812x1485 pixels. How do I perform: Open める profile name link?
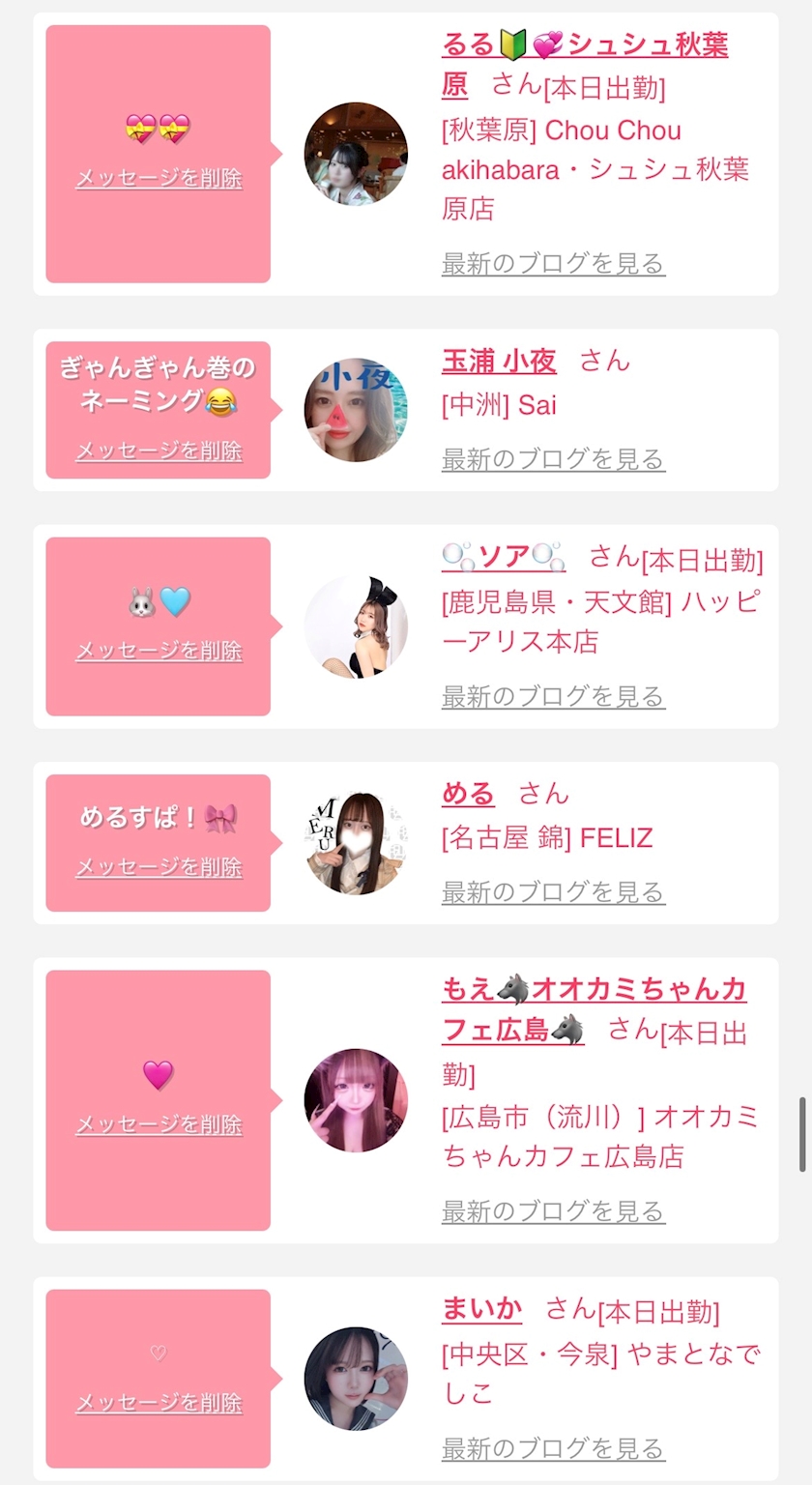click(x=468, y=795)
